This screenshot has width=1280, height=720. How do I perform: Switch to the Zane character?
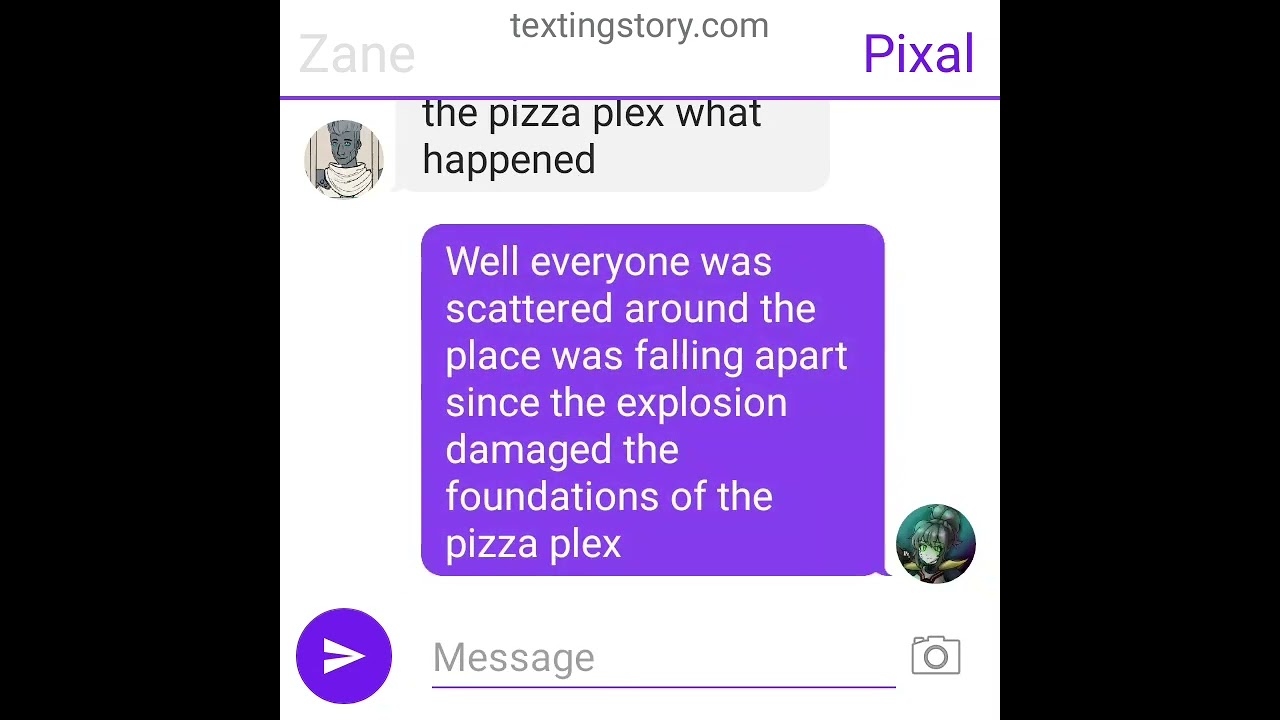tap(357, 54)
